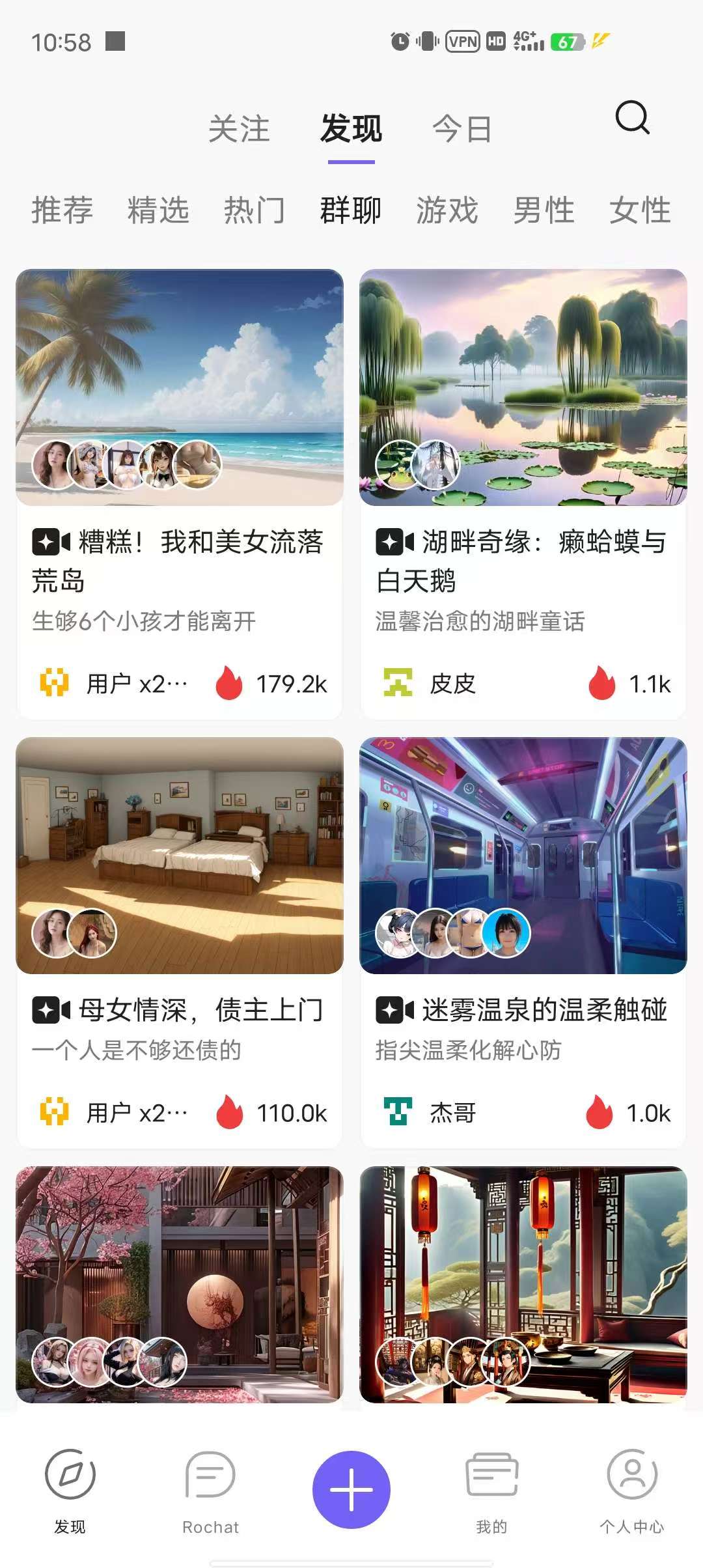Go to the Rochat tab

click(210, 1489)
